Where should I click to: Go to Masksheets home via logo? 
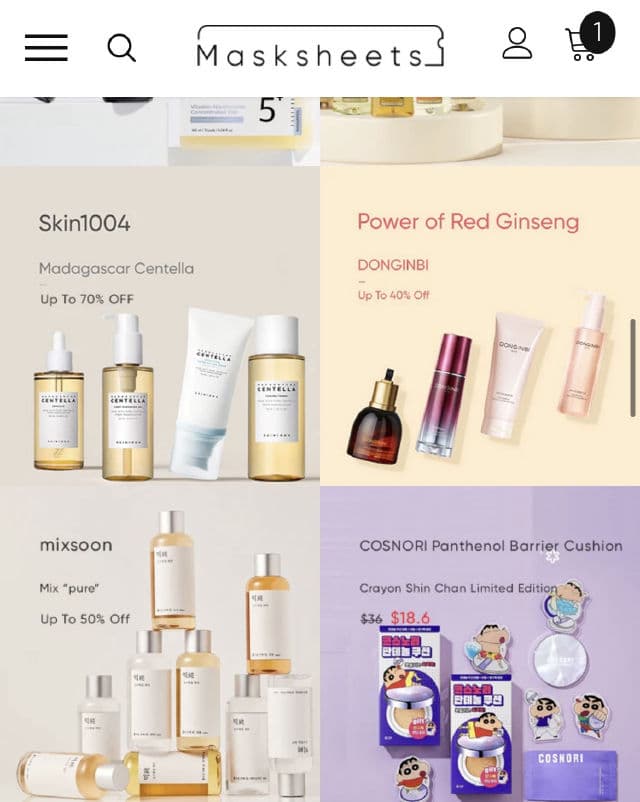320,48
